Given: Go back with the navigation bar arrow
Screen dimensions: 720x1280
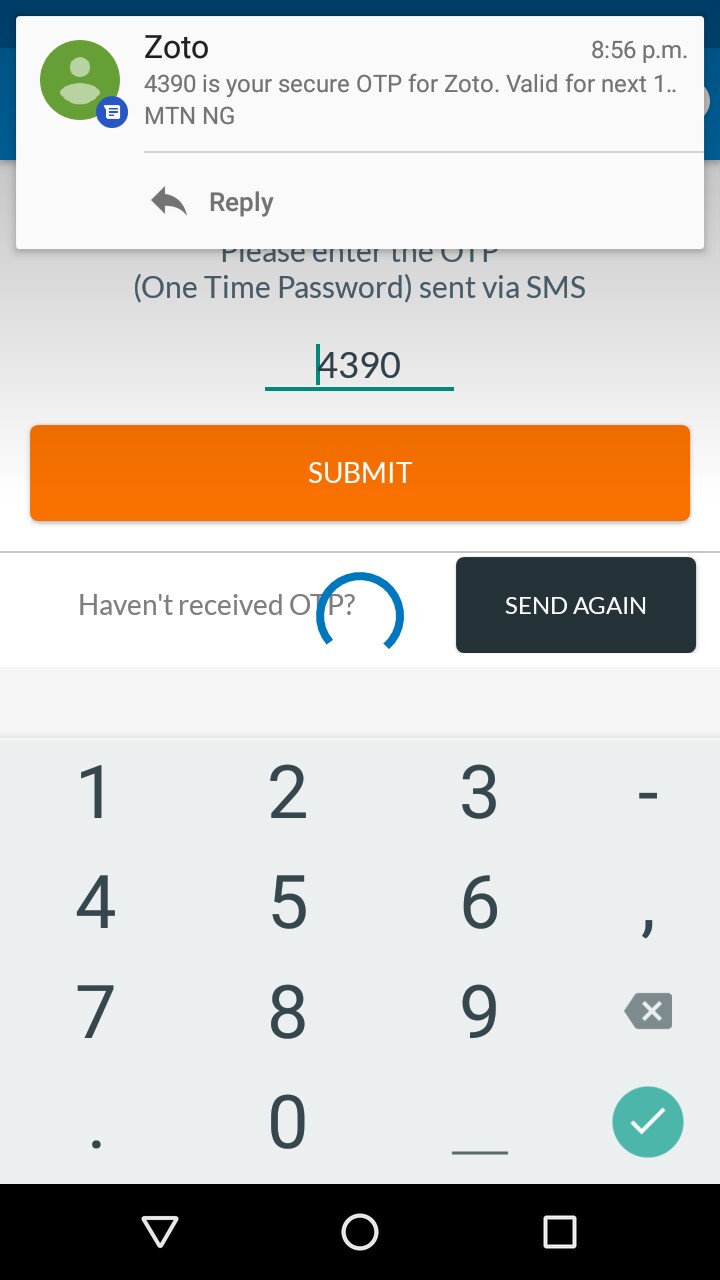Looking at the screenshot, I should pyautogui.click(x=160, y=1232).
